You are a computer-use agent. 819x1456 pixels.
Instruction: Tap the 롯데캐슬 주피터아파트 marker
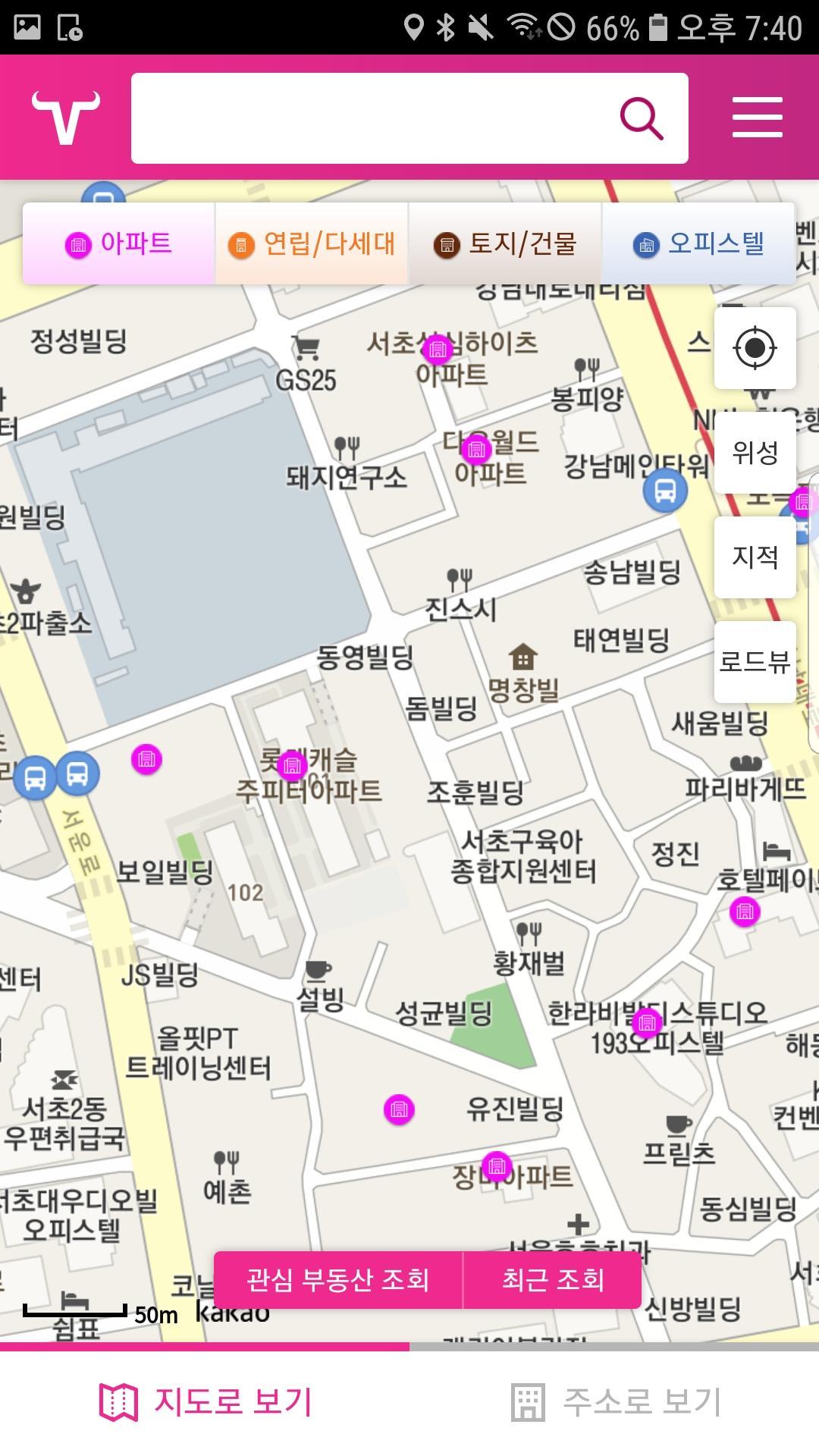pyautogui.click(x=292, y=766)
